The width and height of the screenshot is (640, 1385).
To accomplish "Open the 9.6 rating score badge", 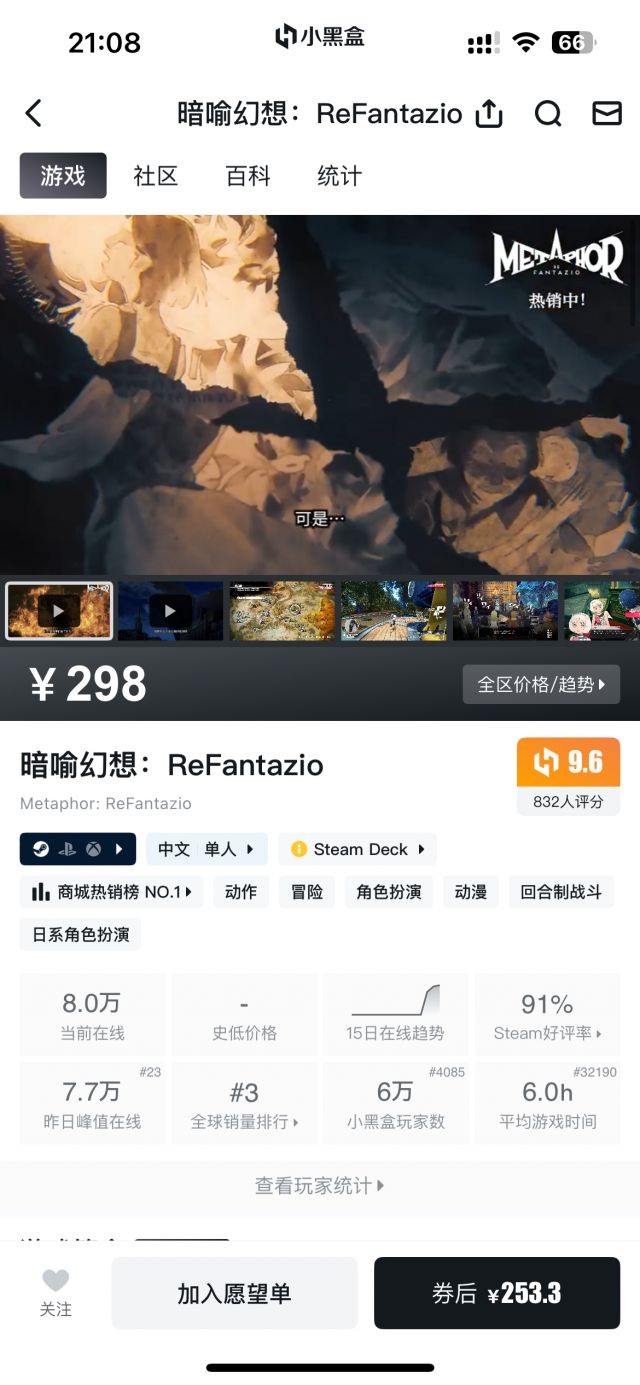I will pos(568,764).
